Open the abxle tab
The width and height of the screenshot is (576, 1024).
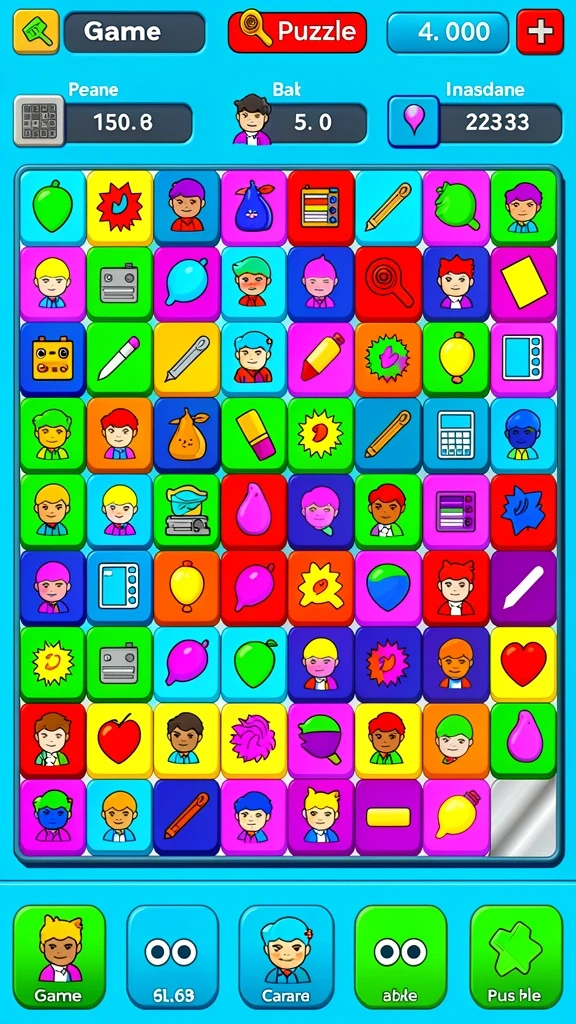pos(400,957)
